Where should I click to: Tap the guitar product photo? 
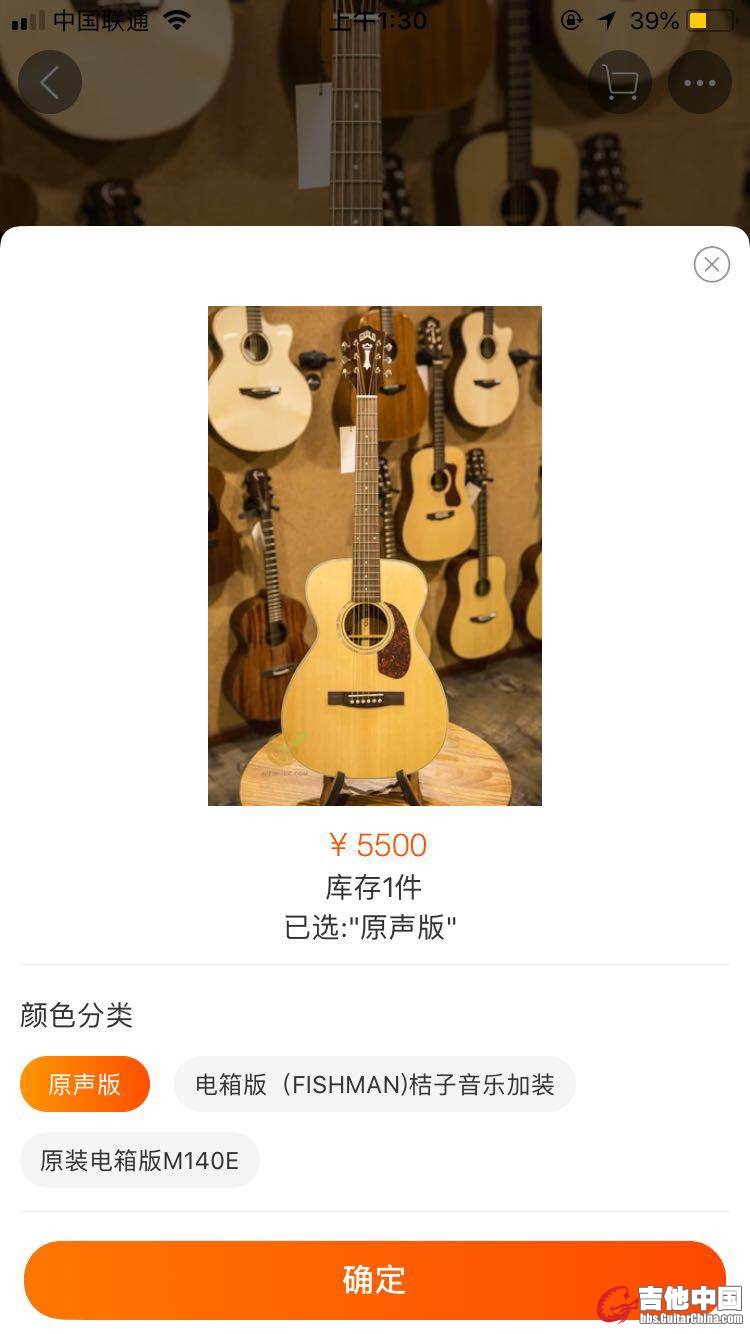[x=375, y=555]
